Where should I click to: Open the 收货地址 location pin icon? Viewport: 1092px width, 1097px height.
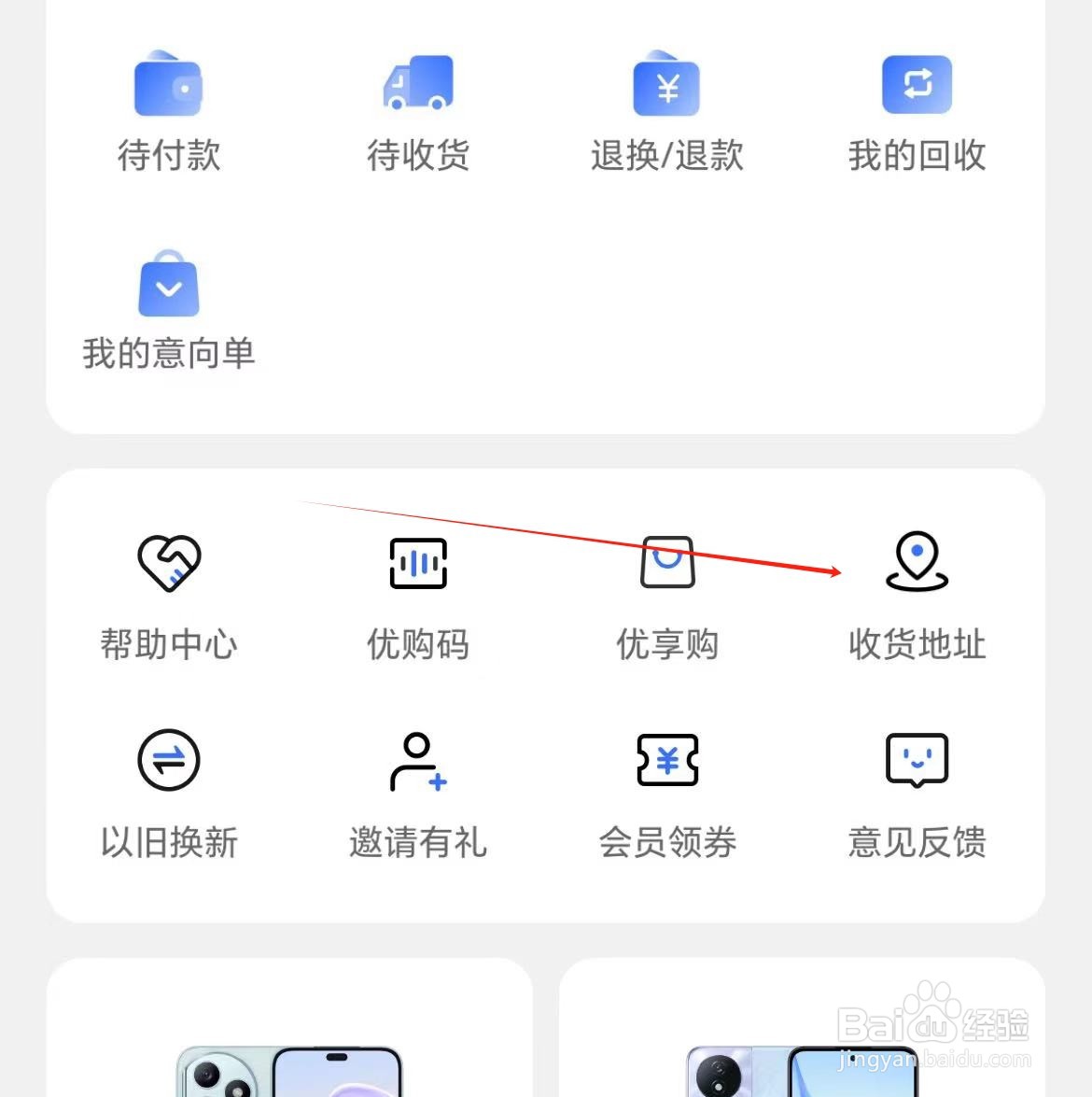point(917,563)
